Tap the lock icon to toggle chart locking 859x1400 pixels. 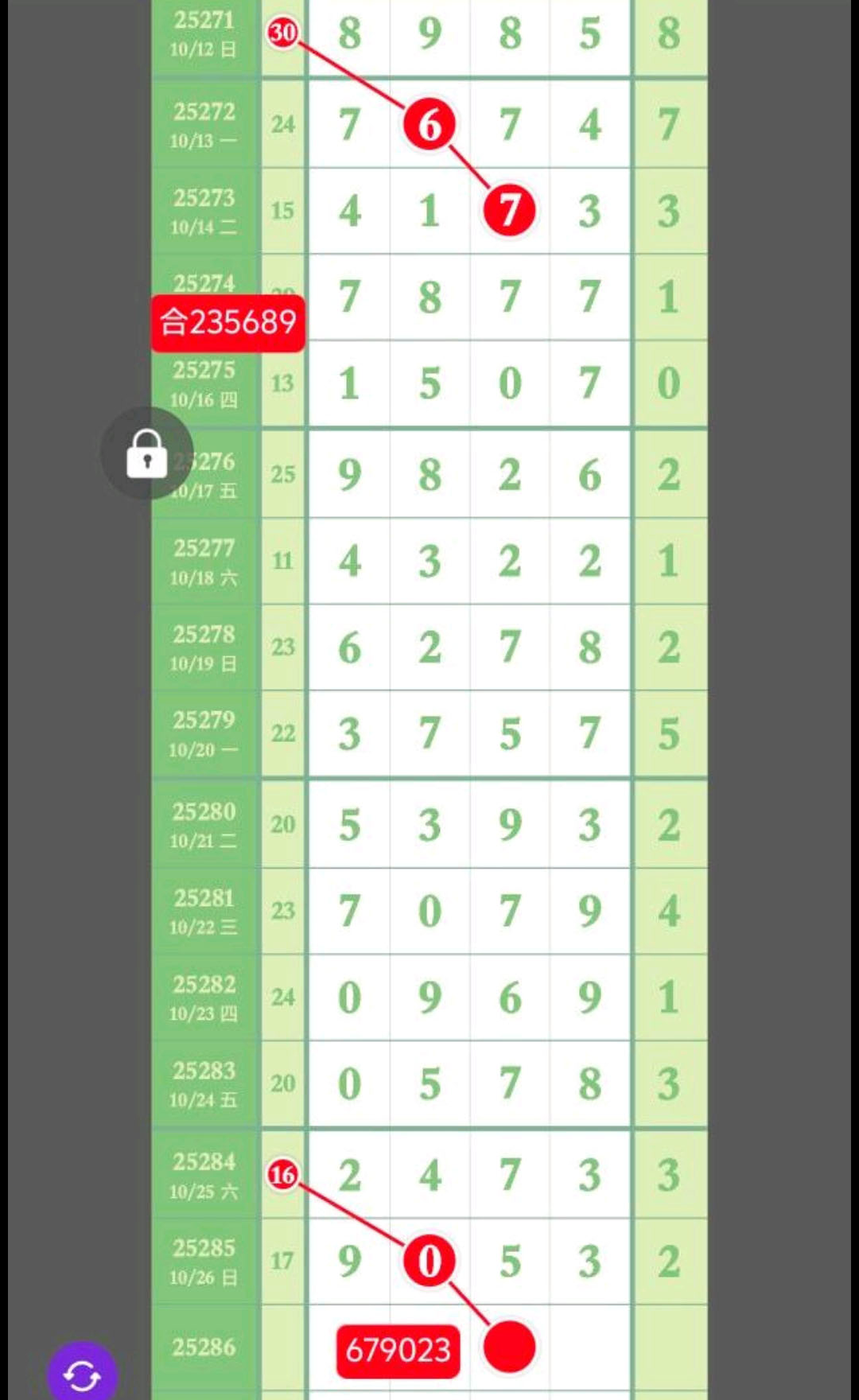[147, 453]
